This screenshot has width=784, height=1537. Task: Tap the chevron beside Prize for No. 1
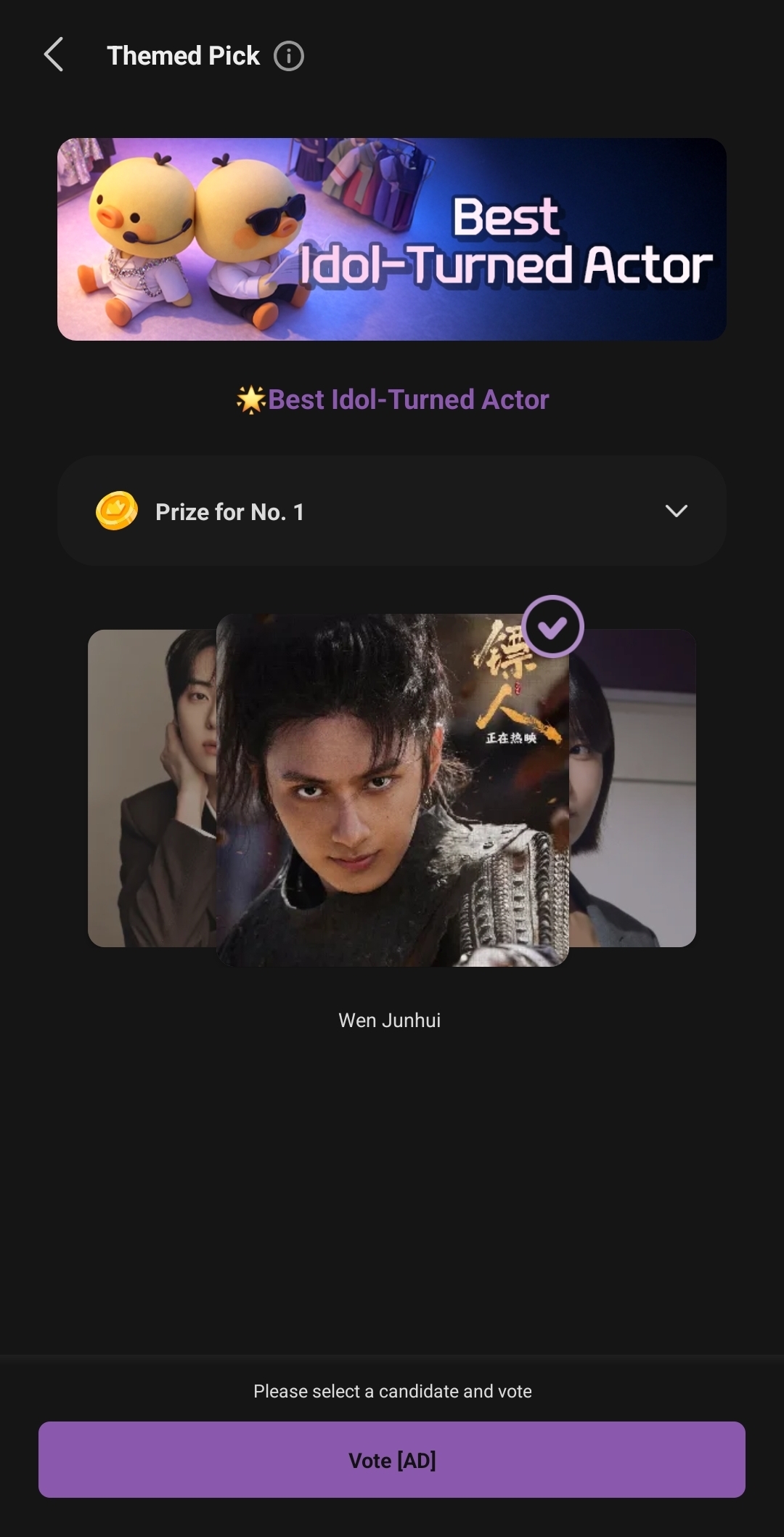click(675, 511)
